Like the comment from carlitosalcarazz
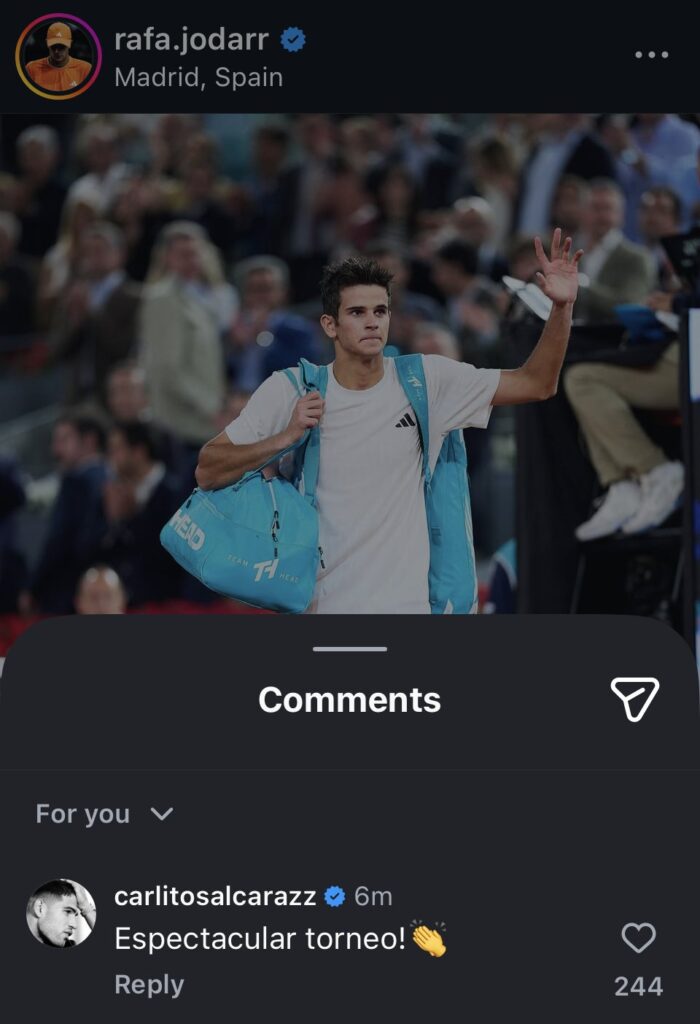This screenshot has height=1024, width=700. (x=638, y=938)
